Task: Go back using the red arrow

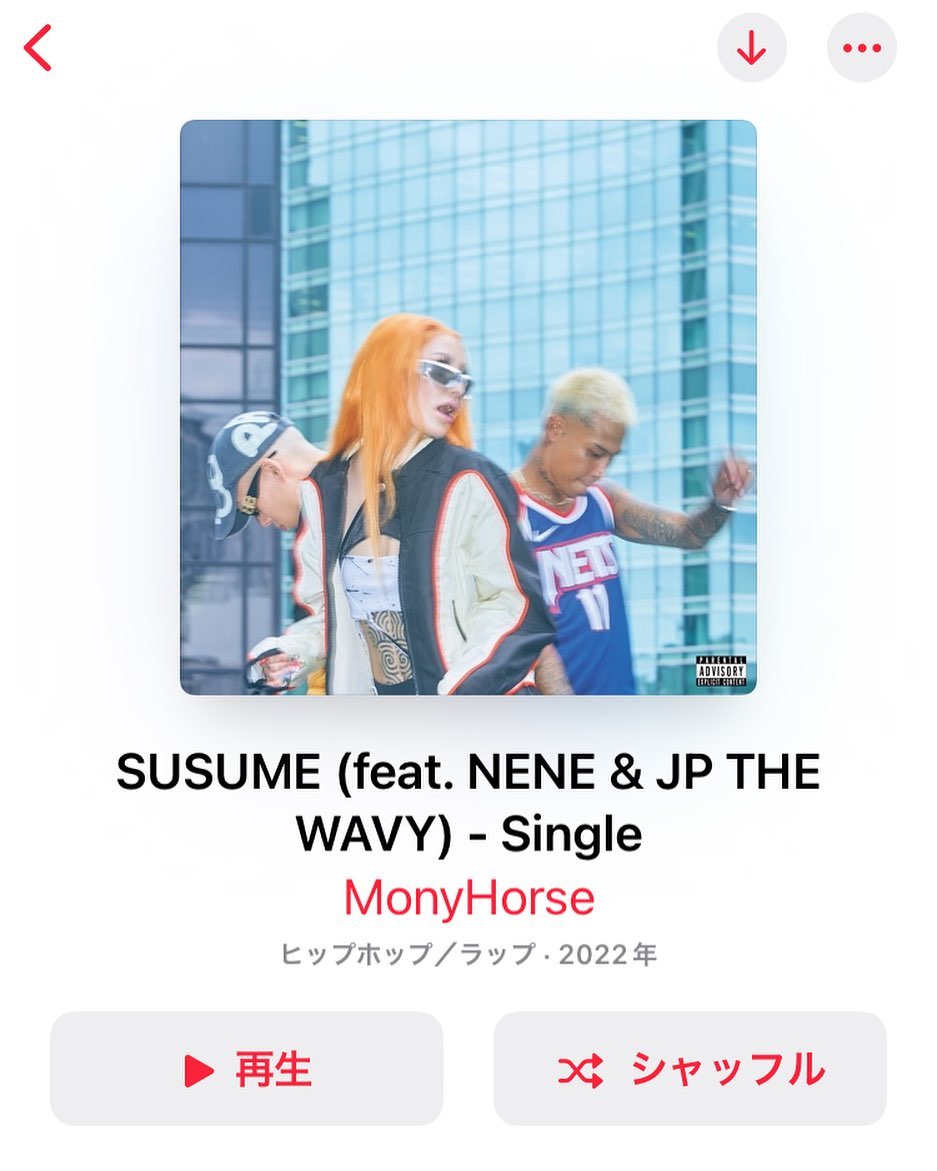Action: pyautogui.click(x=38, y=48)
